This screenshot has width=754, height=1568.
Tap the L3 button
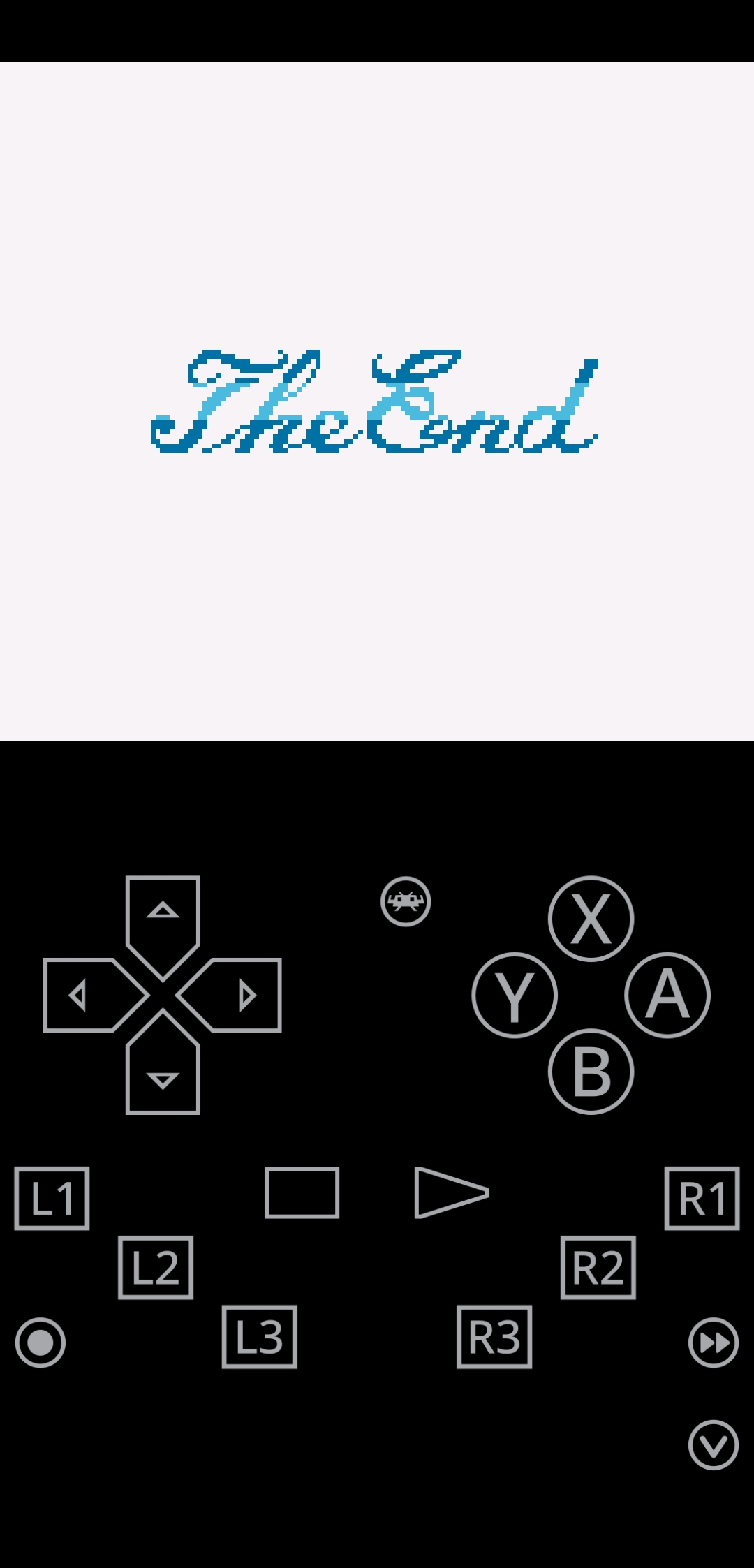tap(260, 1336)
